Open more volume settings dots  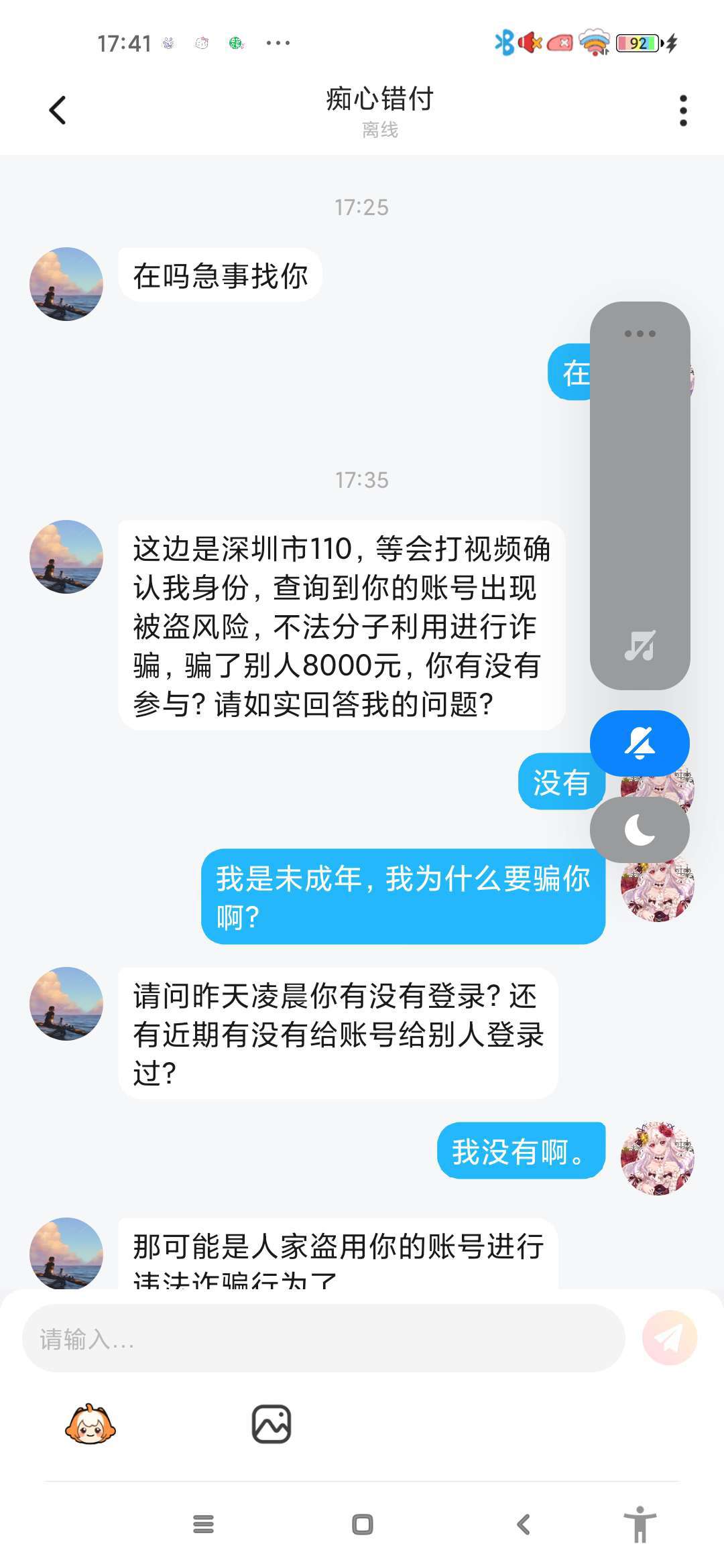tap(640, 333)
